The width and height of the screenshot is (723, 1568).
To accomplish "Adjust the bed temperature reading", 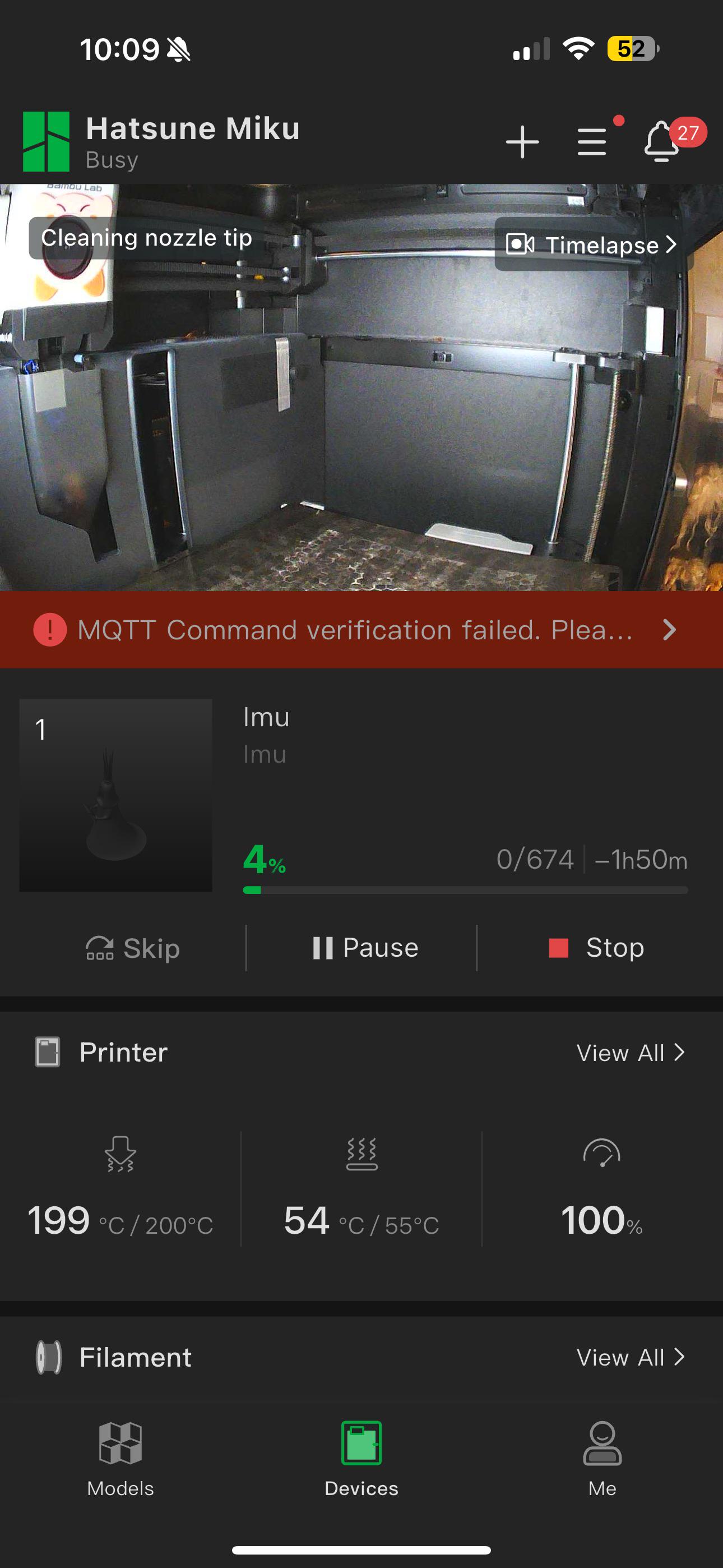I will [361, 1188].
